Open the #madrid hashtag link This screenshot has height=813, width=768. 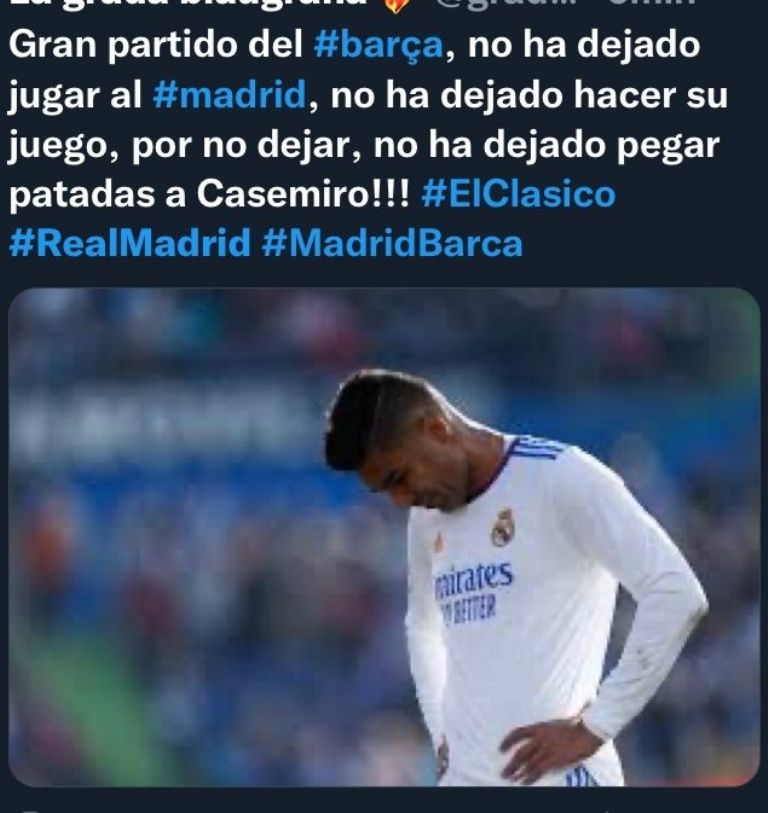point(229,96)
